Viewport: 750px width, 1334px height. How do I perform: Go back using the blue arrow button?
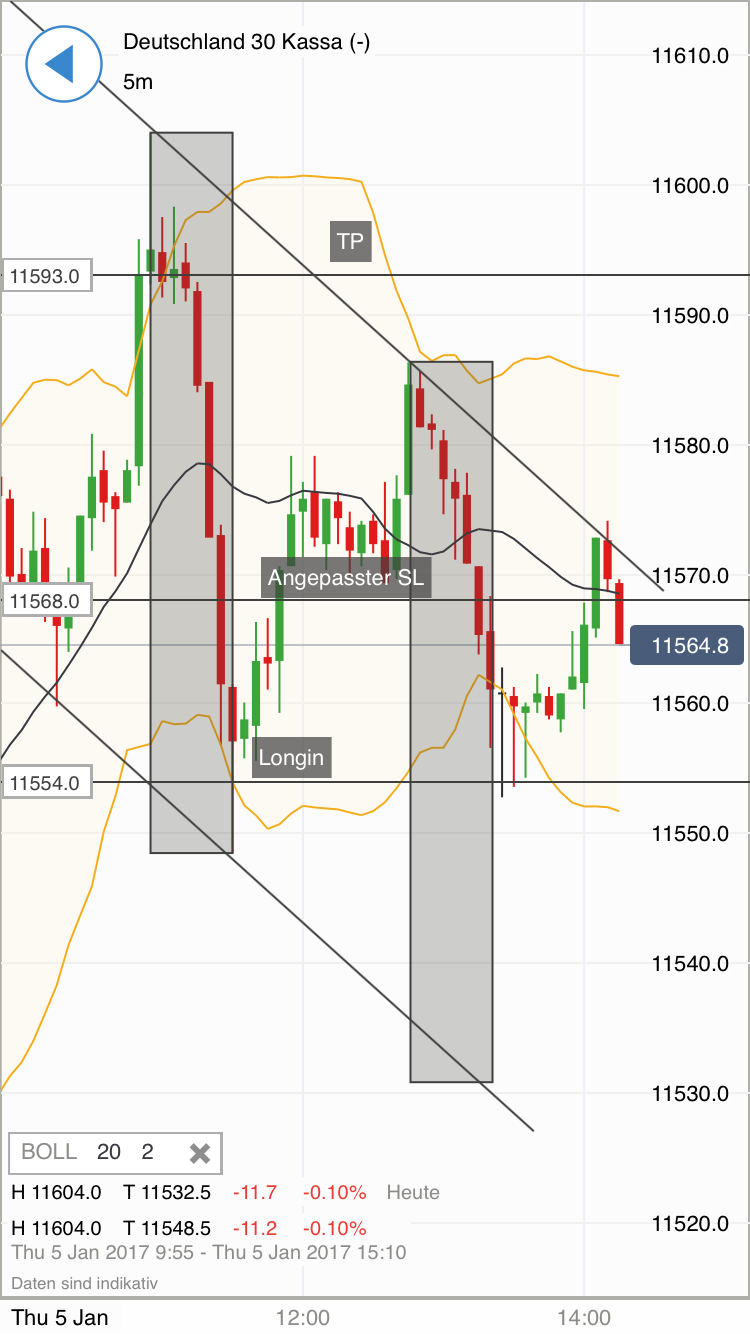pos(64,64)
